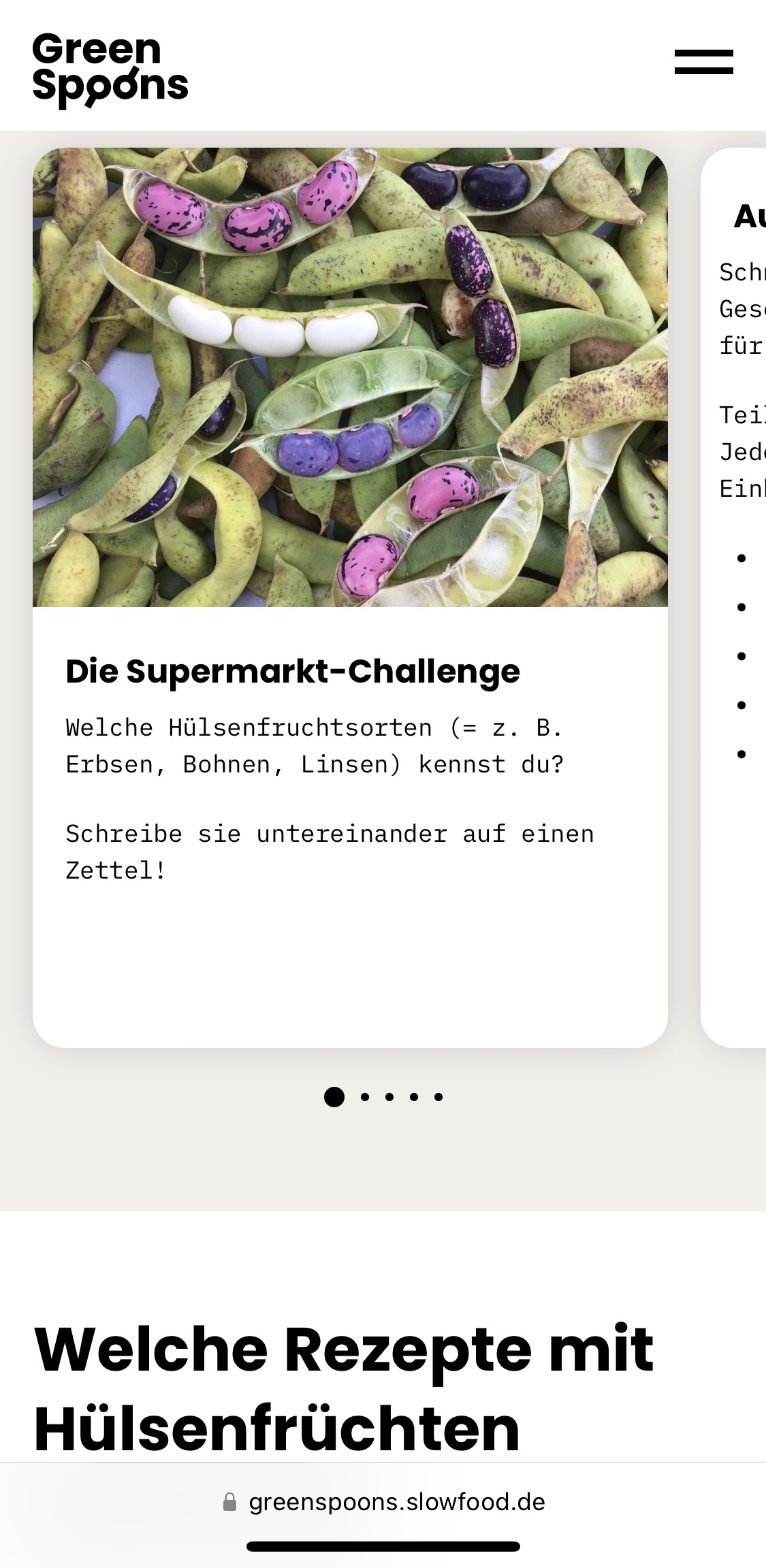Open the hamburger menu

pos(703,62)
